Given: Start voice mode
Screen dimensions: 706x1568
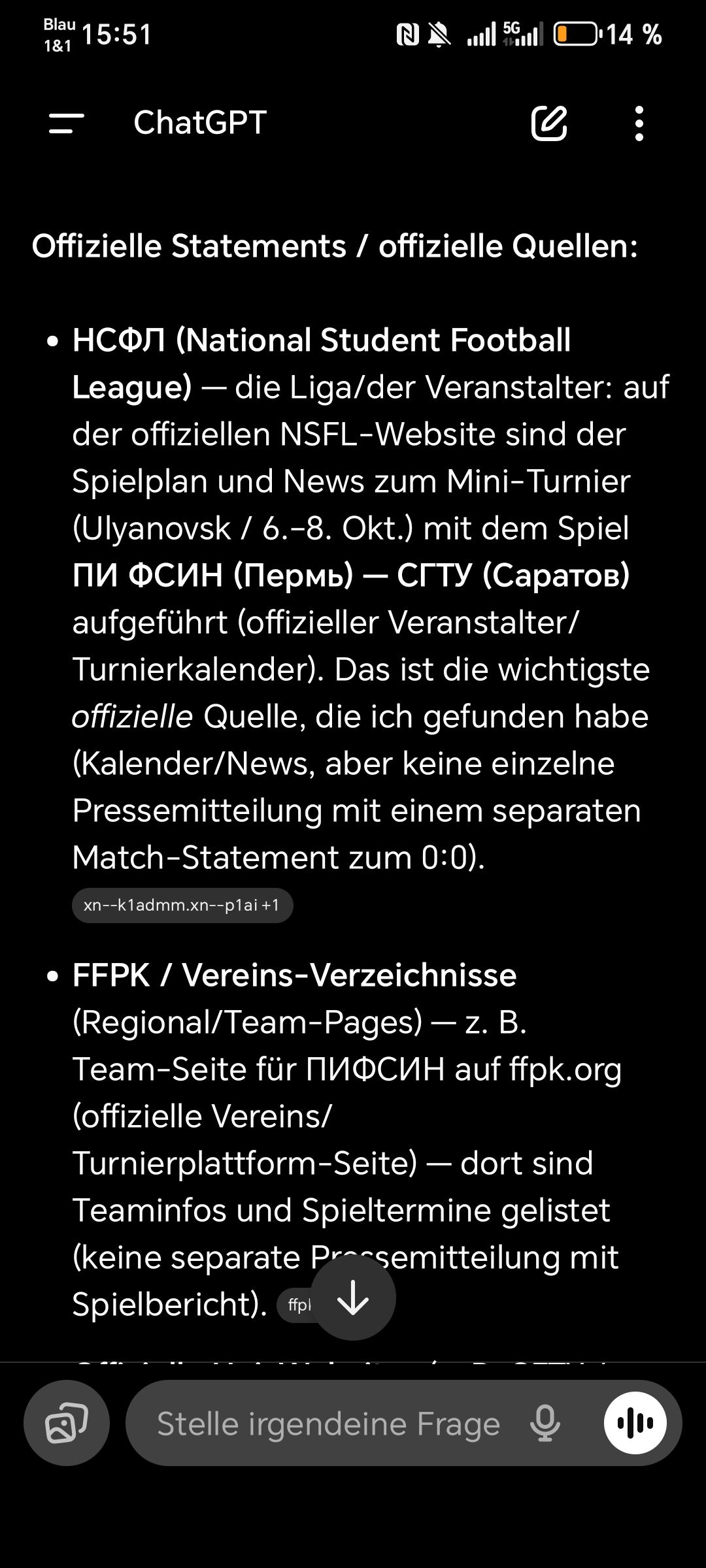Looking at the screenshot, I should coord(635,1422).
